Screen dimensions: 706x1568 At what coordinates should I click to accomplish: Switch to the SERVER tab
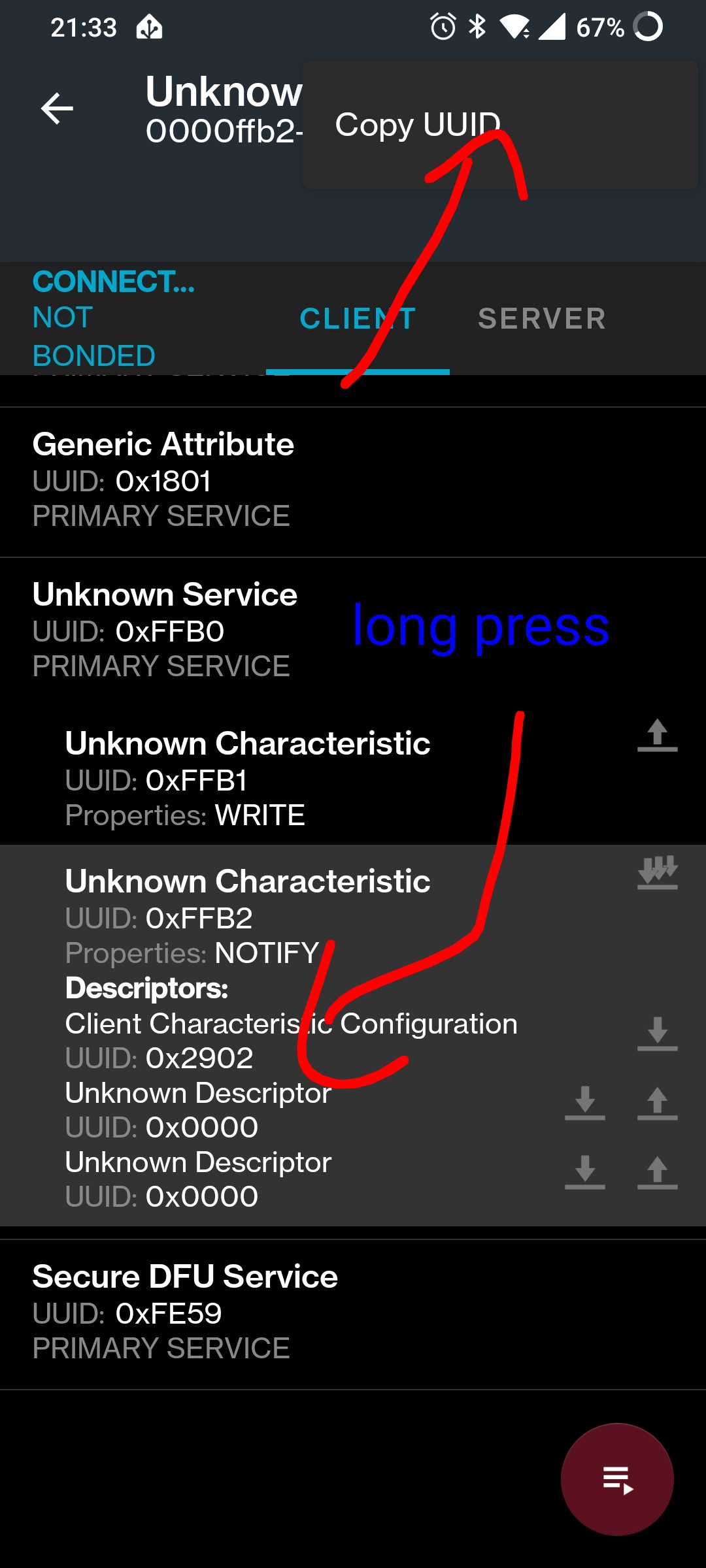click(542, 319)
